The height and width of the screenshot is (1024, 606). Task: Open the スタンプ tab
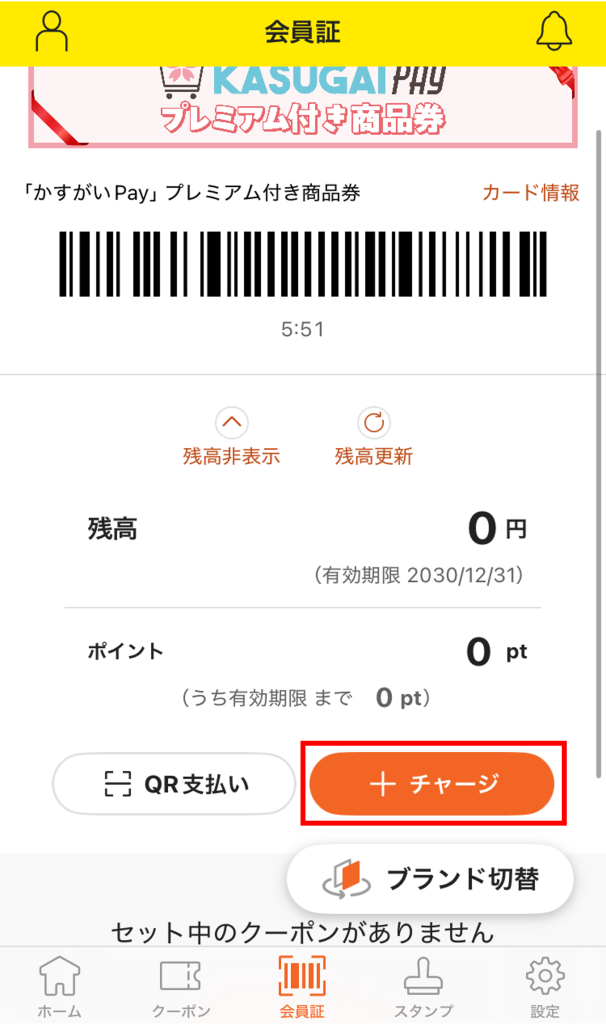(x=424, y=987)
